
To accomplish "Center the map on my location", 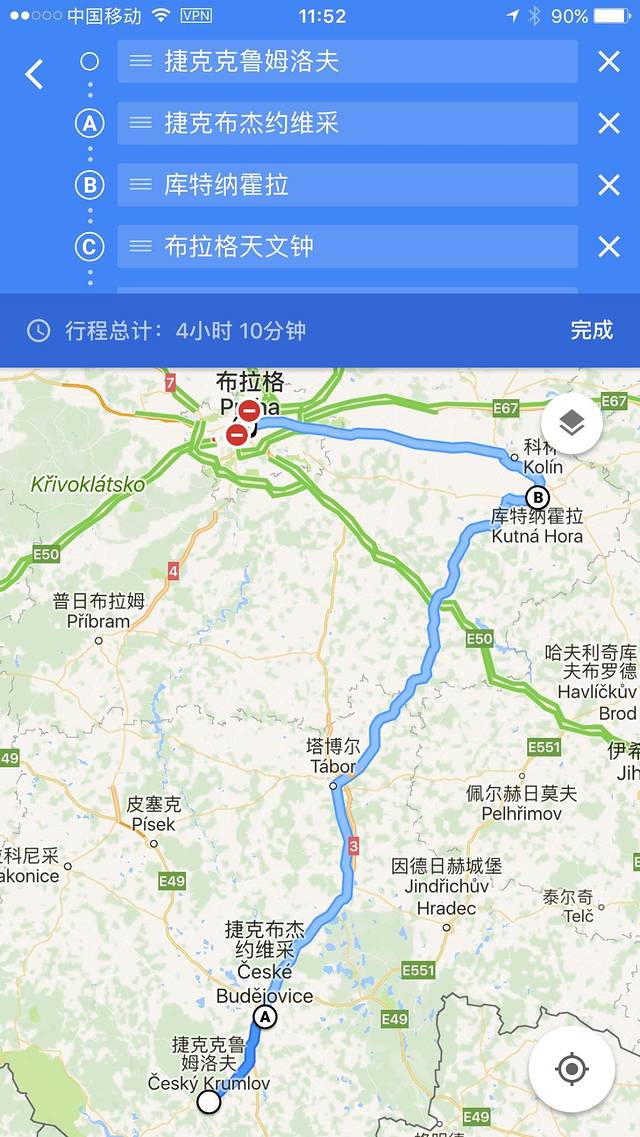I will click(571, 1069).
